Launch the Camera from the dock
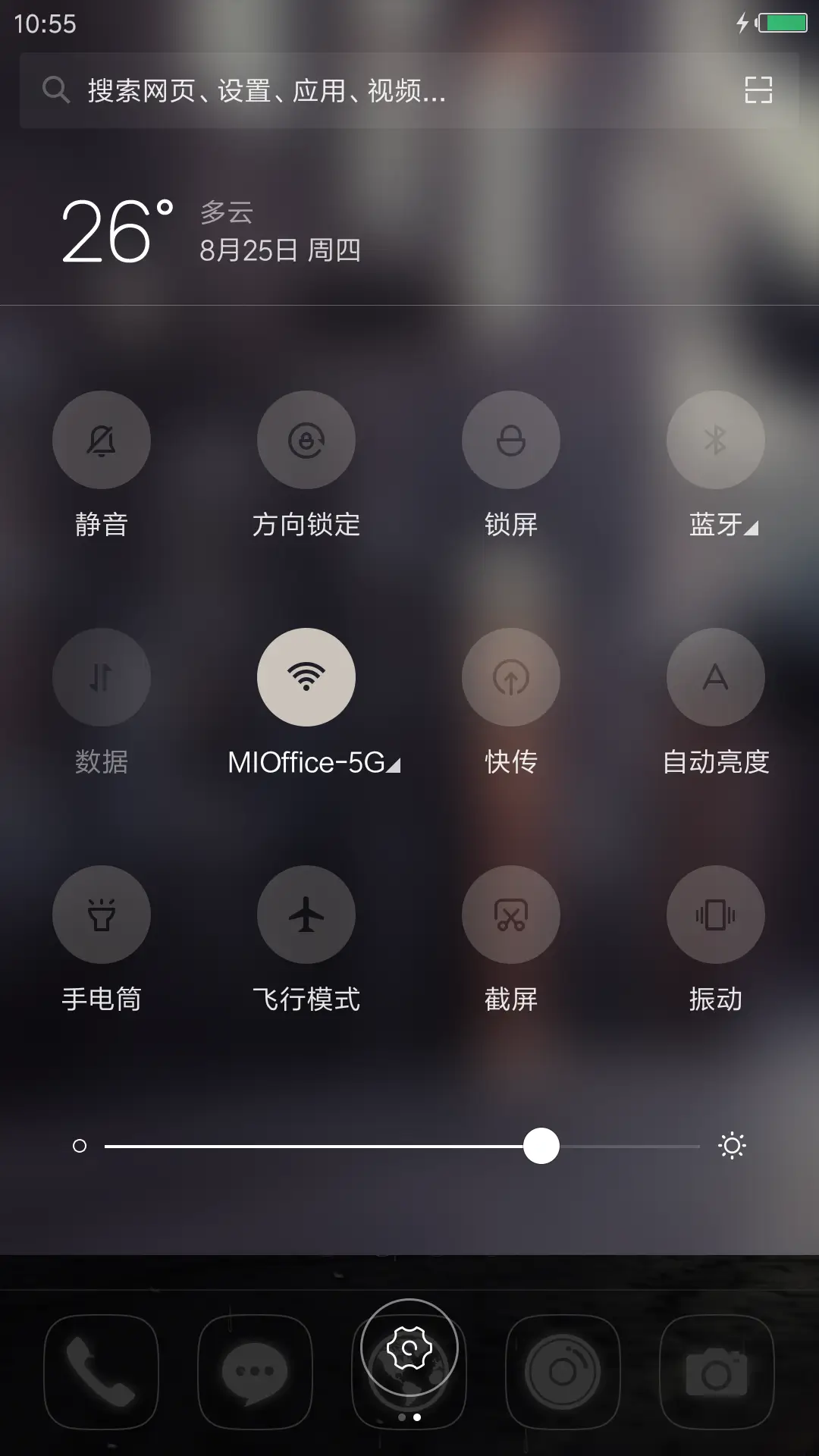819x1456 pixels. (x=715, y=1371)
